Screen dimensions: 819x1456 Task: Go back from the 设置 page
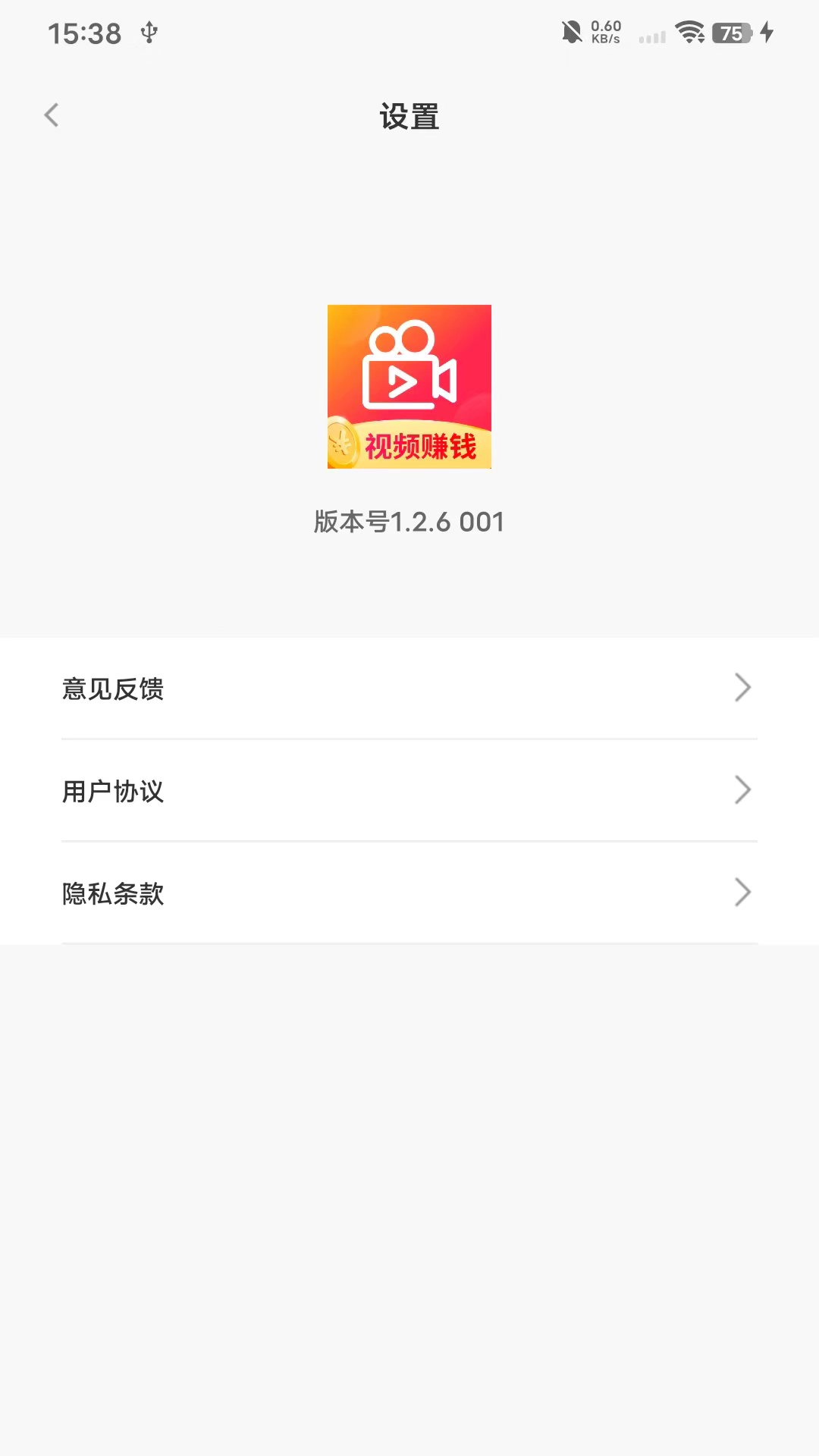click(52, 115)
